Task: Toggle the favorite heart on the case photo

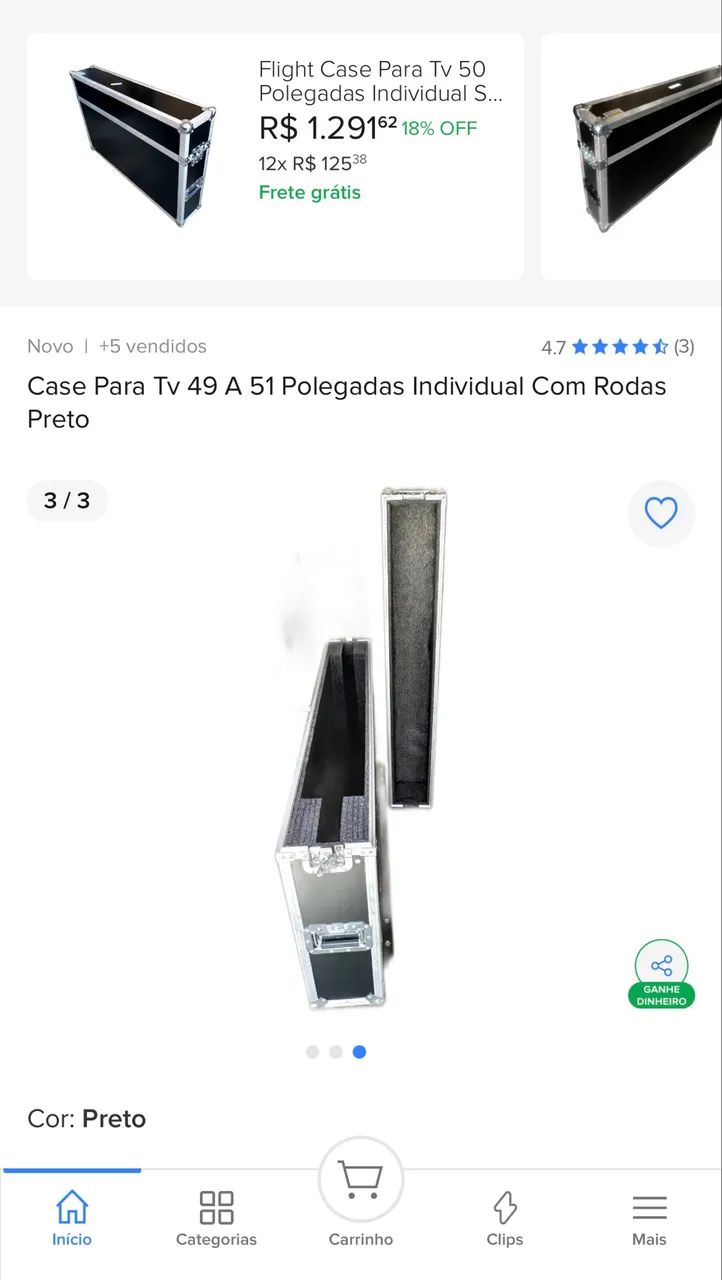Action: (x=661, y=513)
